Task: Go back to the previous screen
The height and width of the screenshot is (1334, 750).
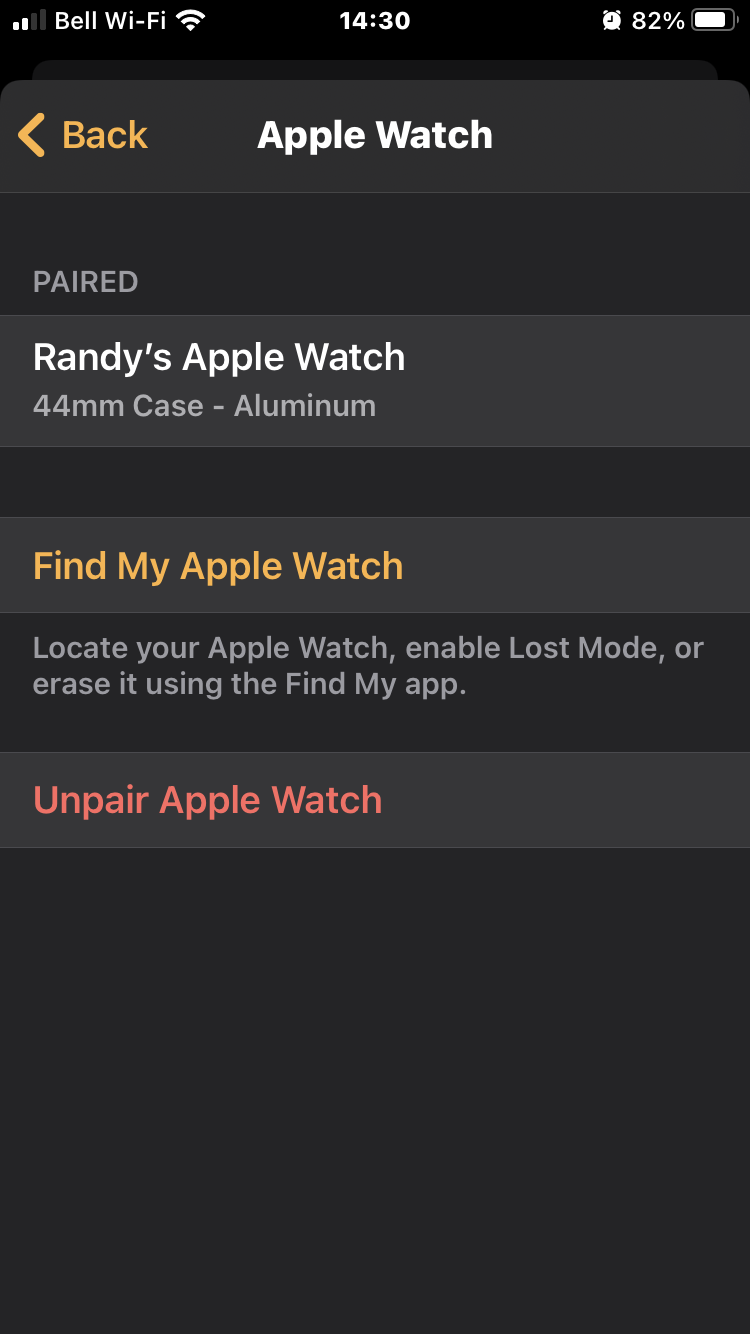Action: coord(84,135)
